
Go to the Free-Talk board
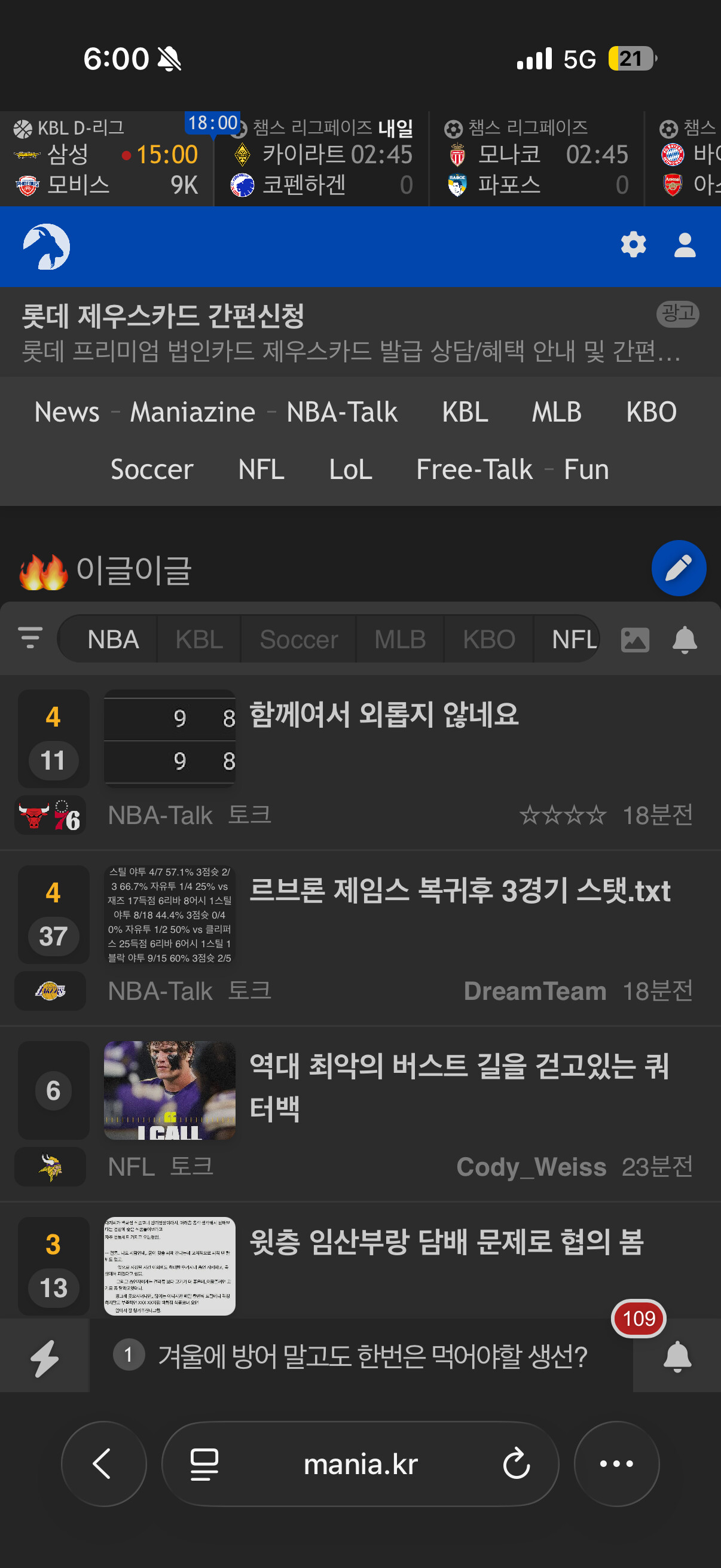point(474,469)
